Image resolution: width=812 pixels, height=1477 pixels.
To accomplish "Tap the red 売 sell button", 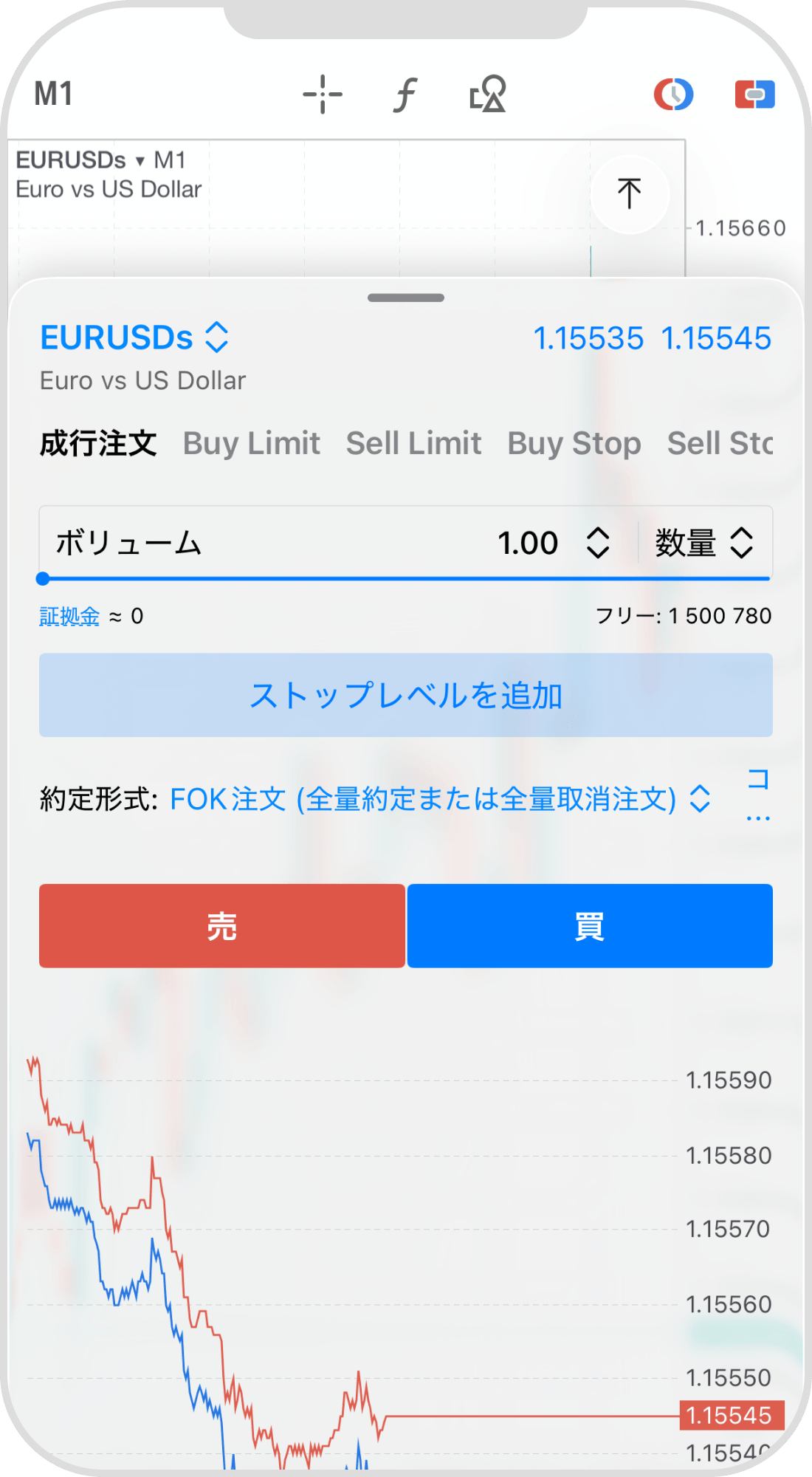I will tap(221, 926).
